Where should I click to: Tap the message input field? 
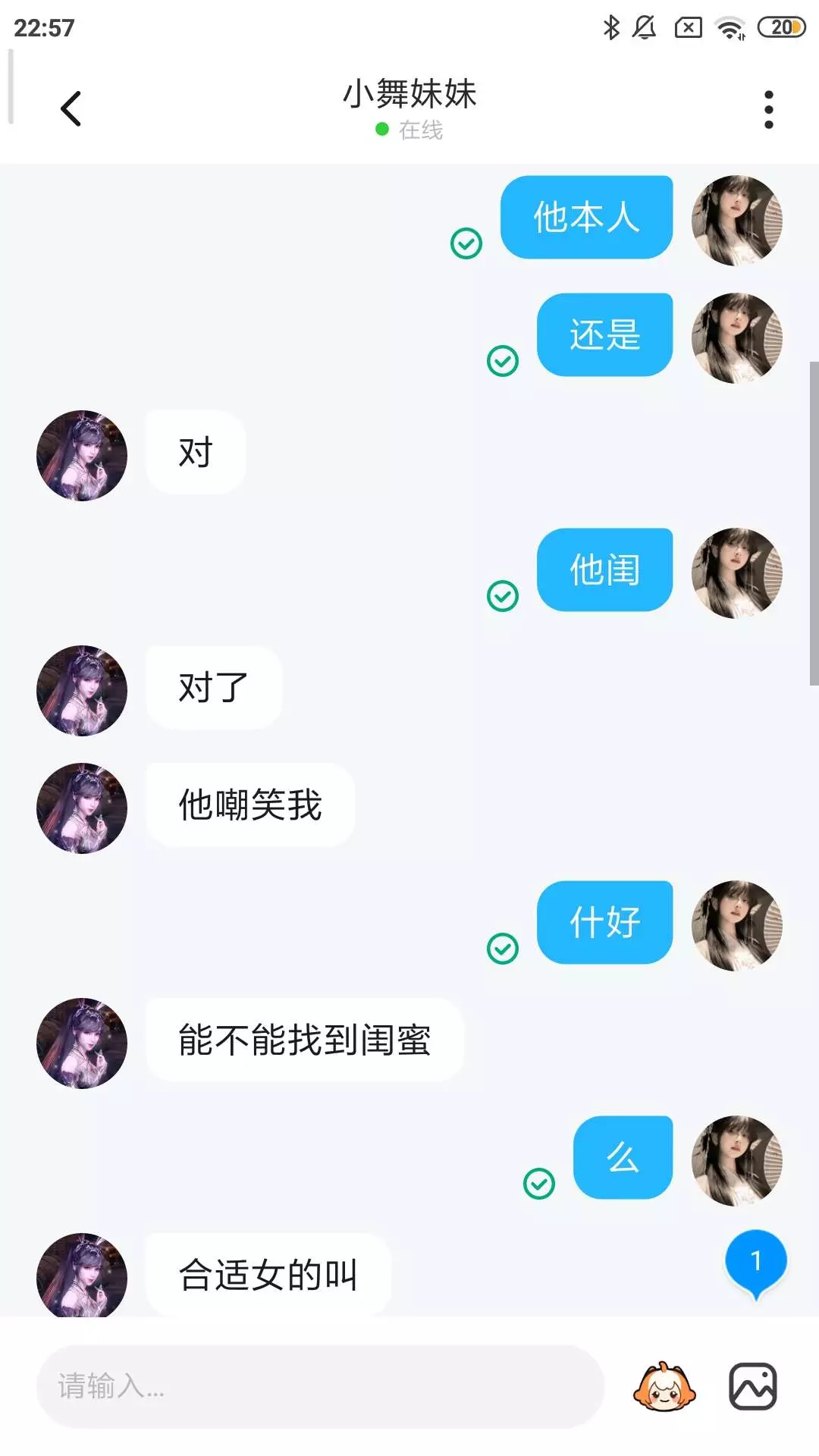pyautogui.click(x=320, y=1386)
